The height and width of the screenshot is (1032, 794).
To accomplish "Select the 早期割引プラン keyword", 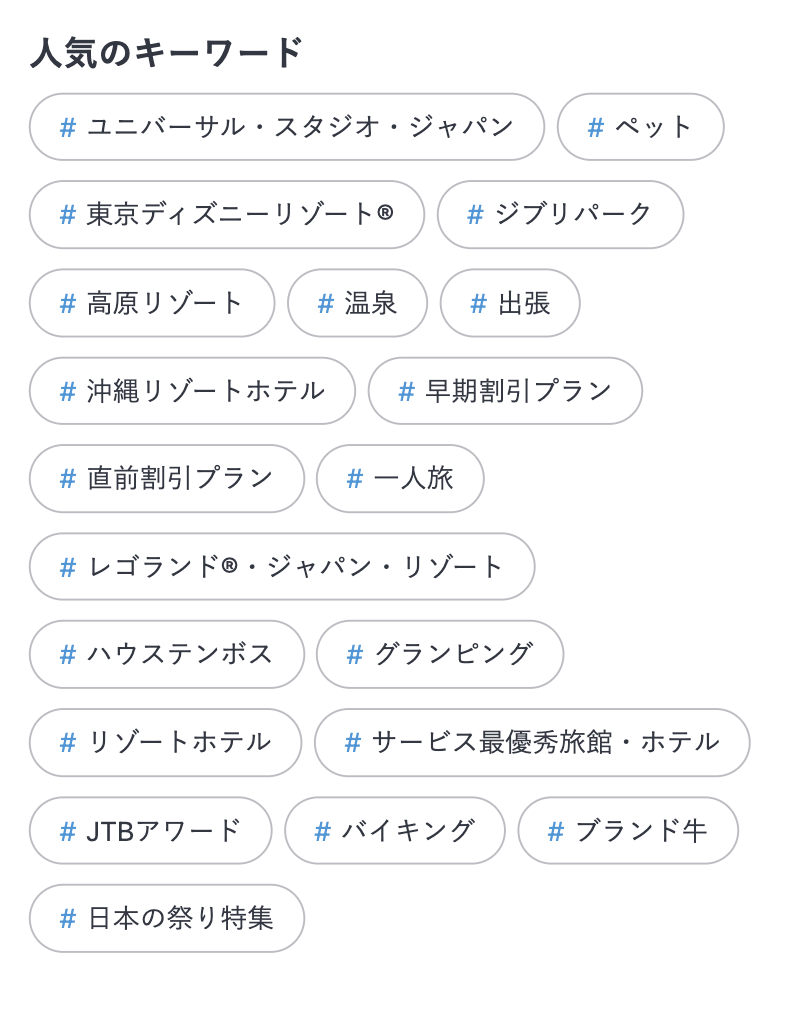I will coord(505,391).
